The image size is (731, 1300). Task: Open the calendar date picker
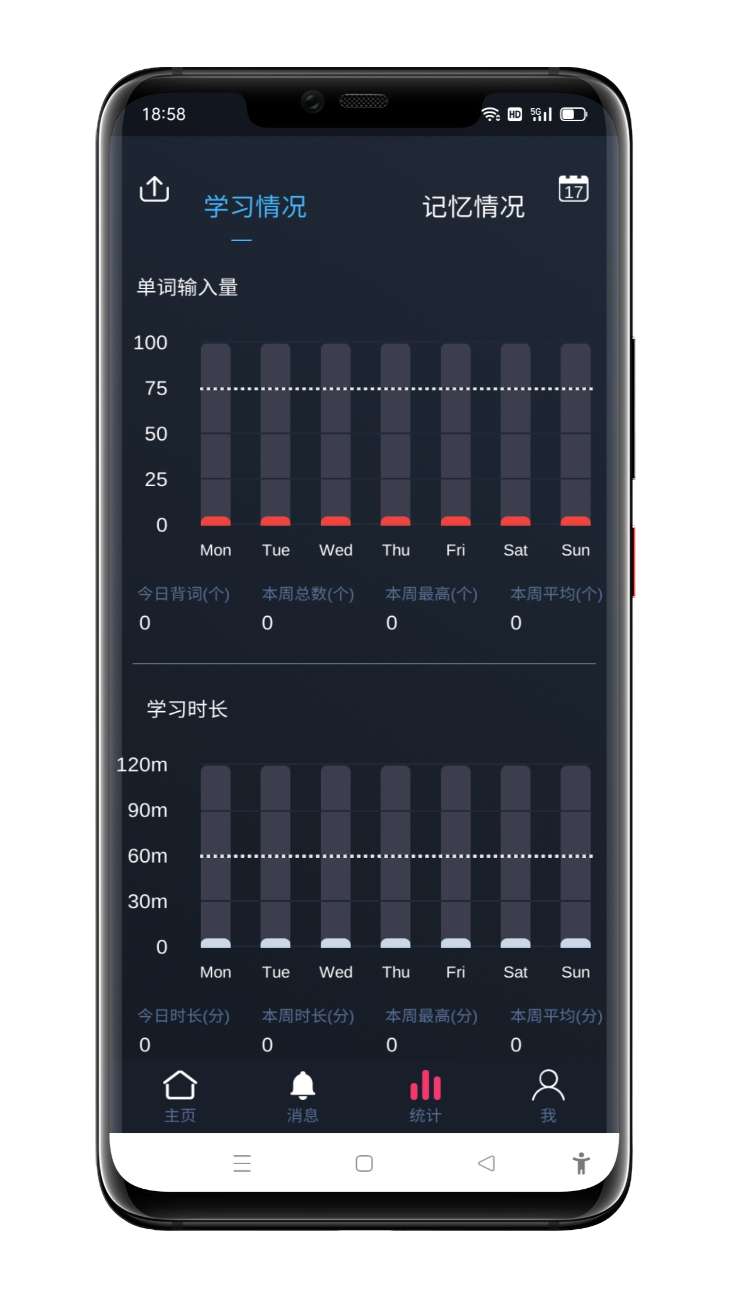(573, 188)
